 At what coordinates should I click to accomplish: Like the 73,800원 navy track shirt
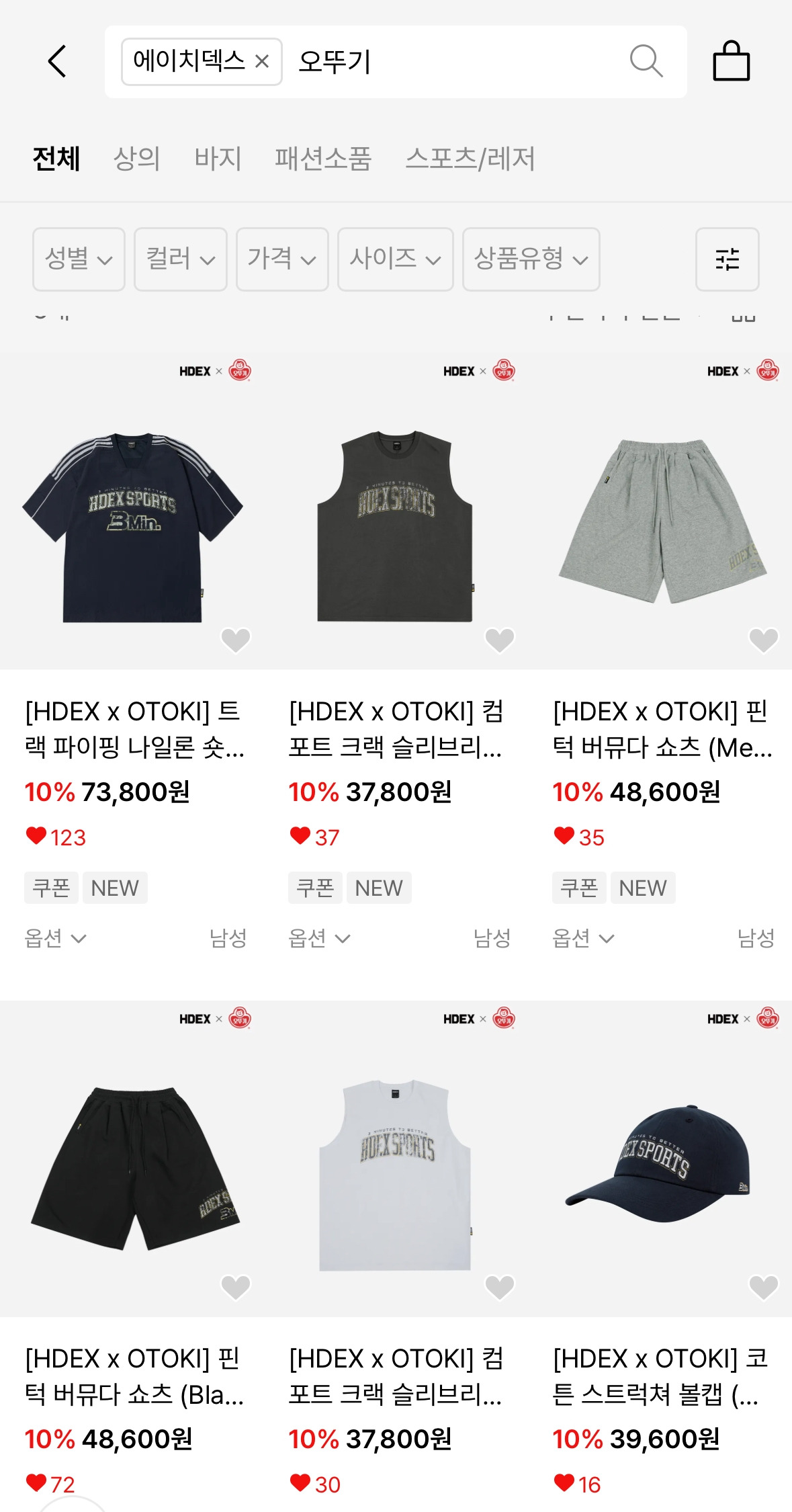tap(236, 640)
